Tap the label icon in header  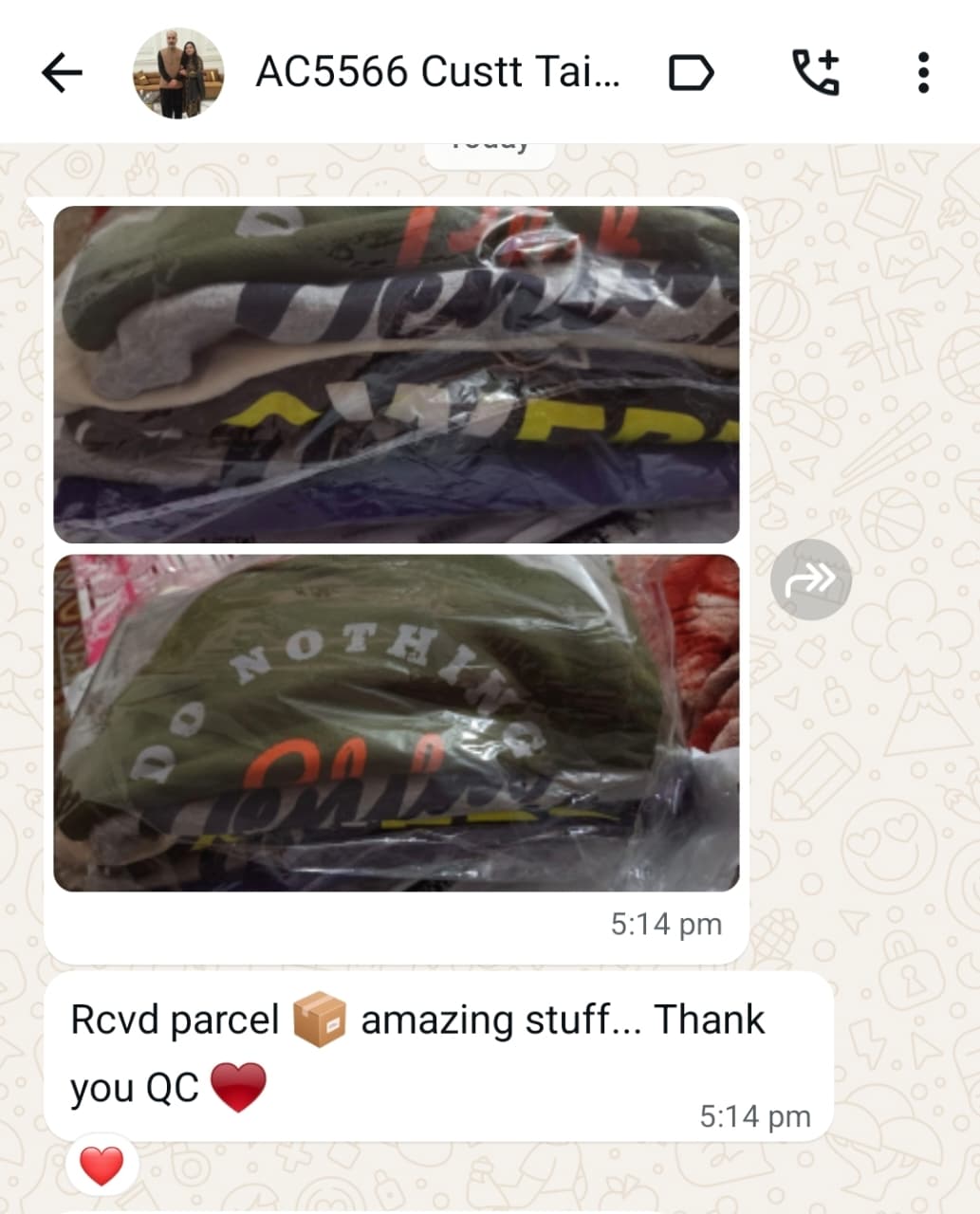tap(691, 73)
